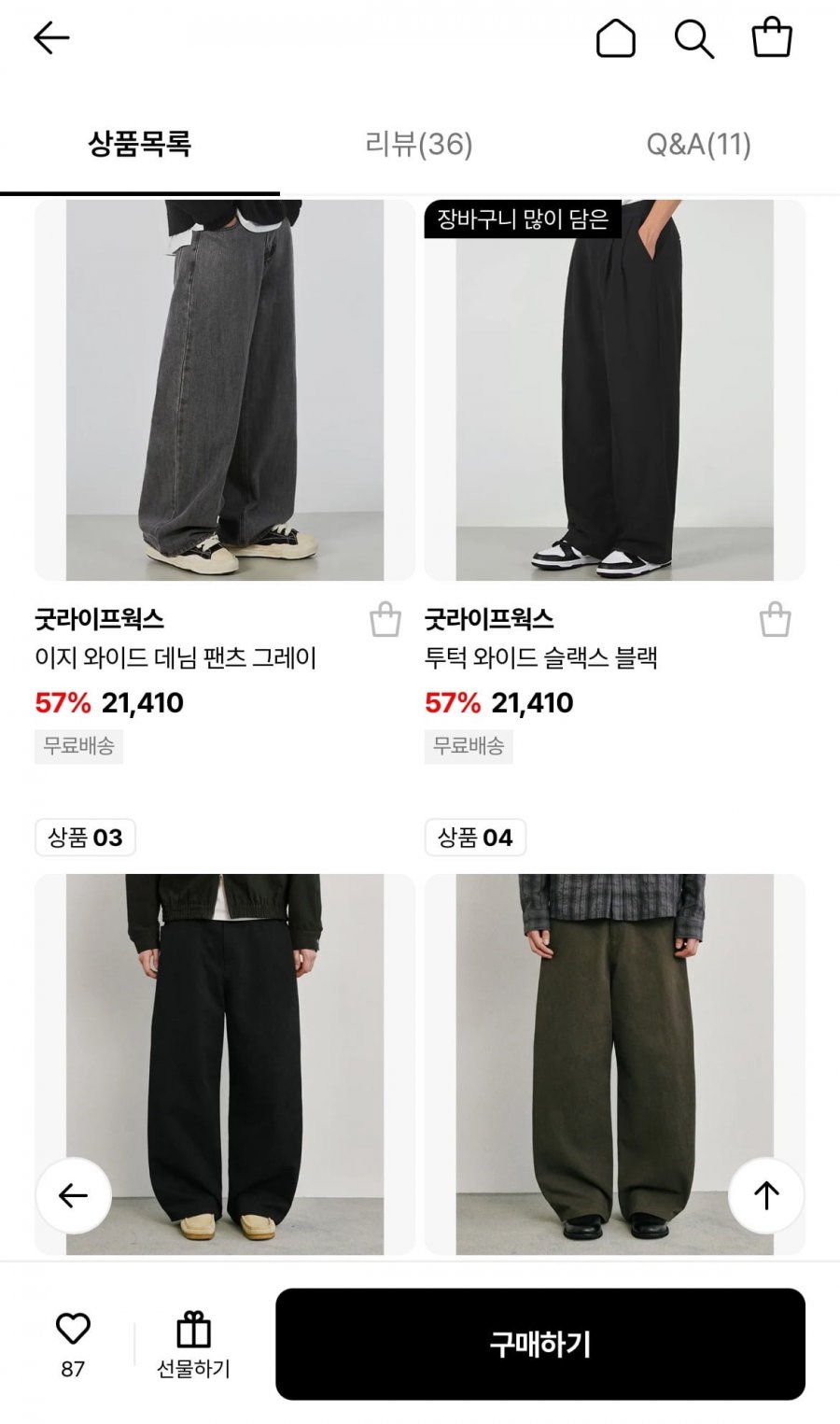Open the home icon
Viewport: 840px width, 1424px height.
[615, 39]
